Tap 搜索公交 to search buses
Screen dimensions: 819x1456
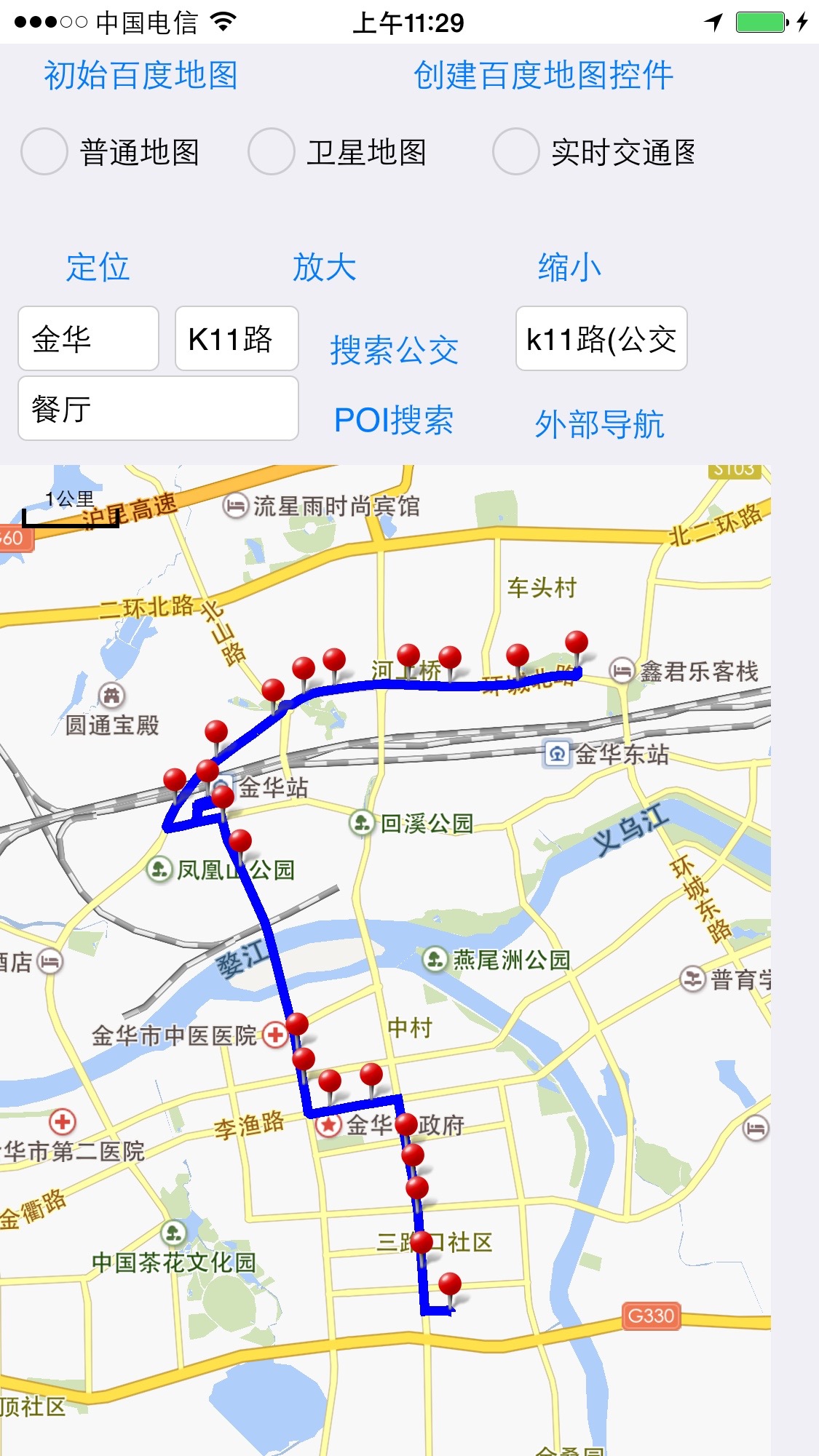click(394, 350)
